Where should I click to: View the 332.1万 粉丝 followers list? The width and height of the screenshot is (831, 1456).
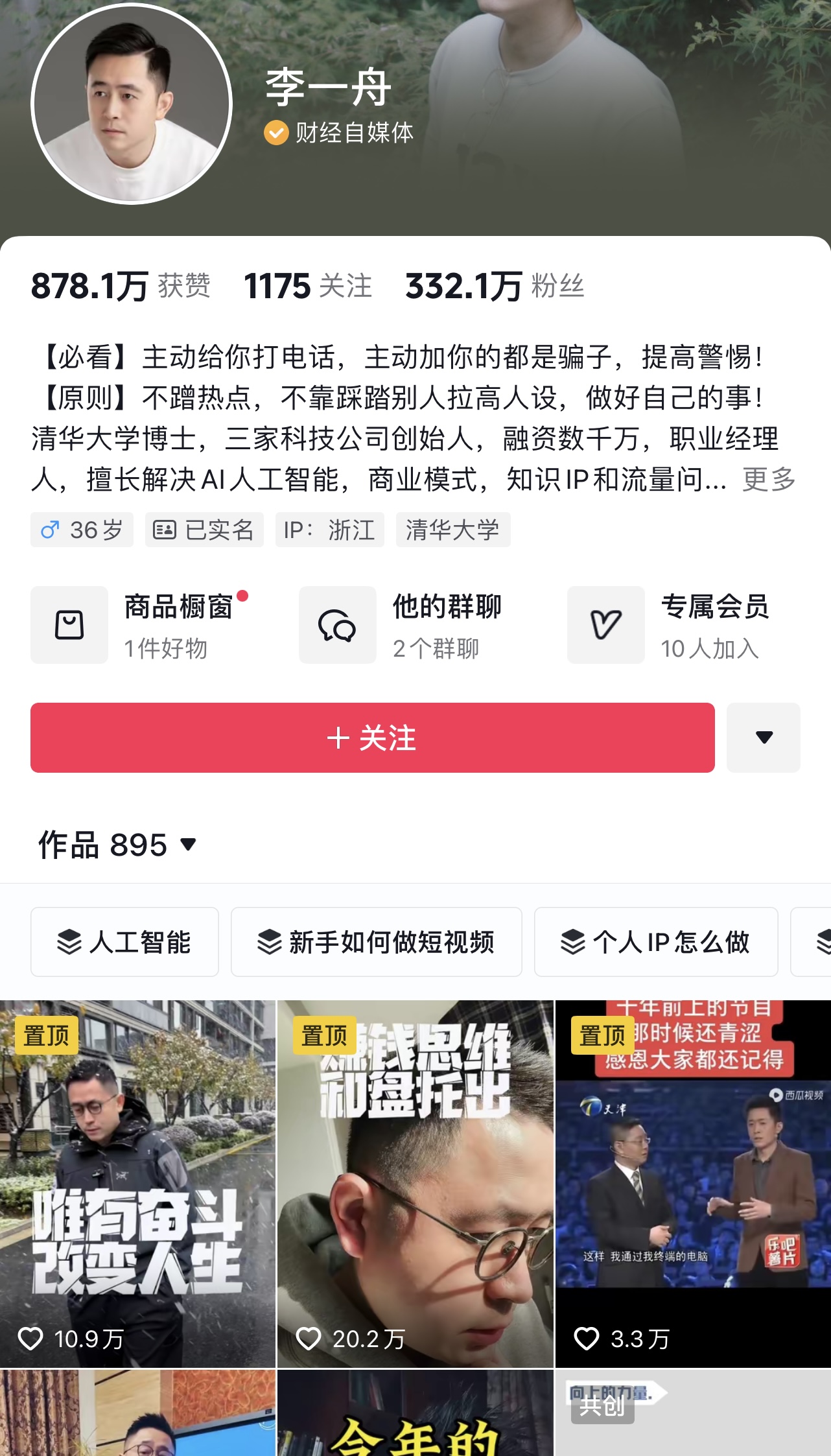[x=495, y=286]
